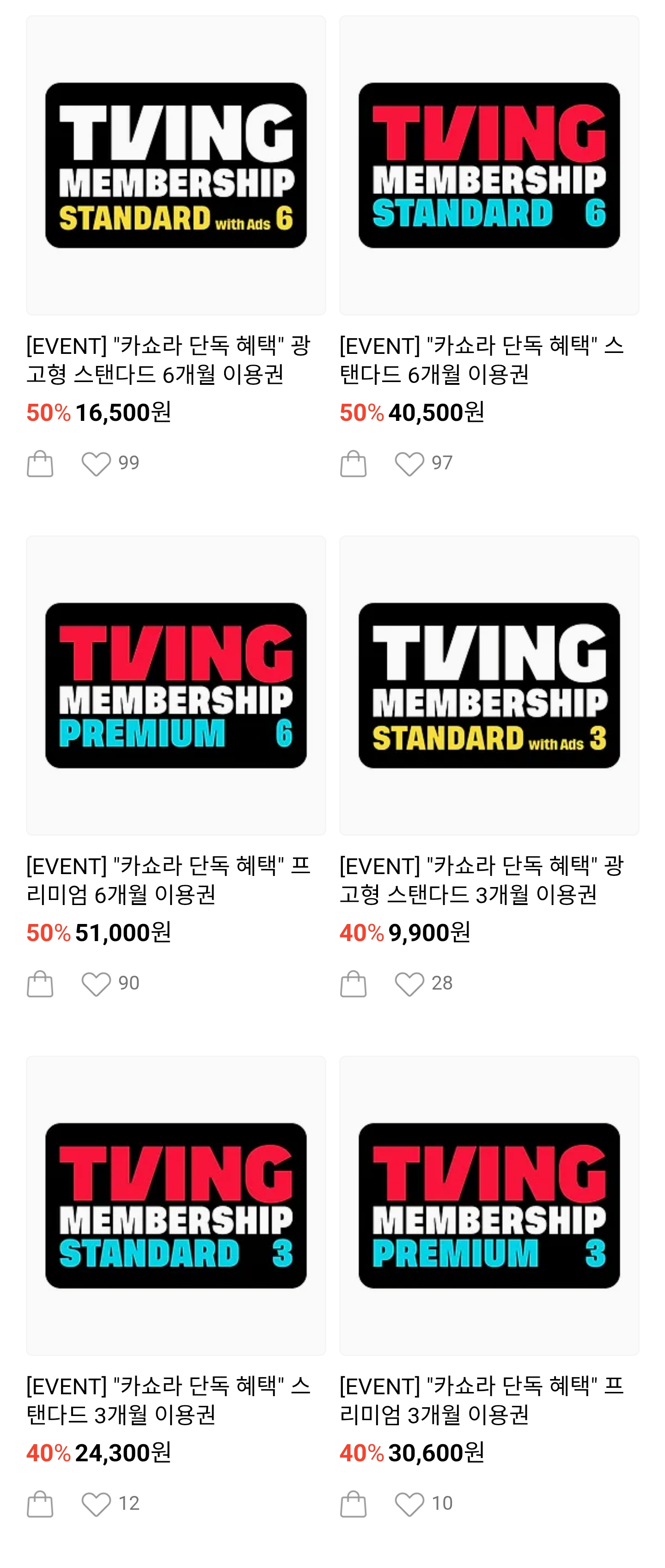The image size is (665, 1568).
Task: Add the 51,000원 Premium pass to cart
Action: point(40,984)
